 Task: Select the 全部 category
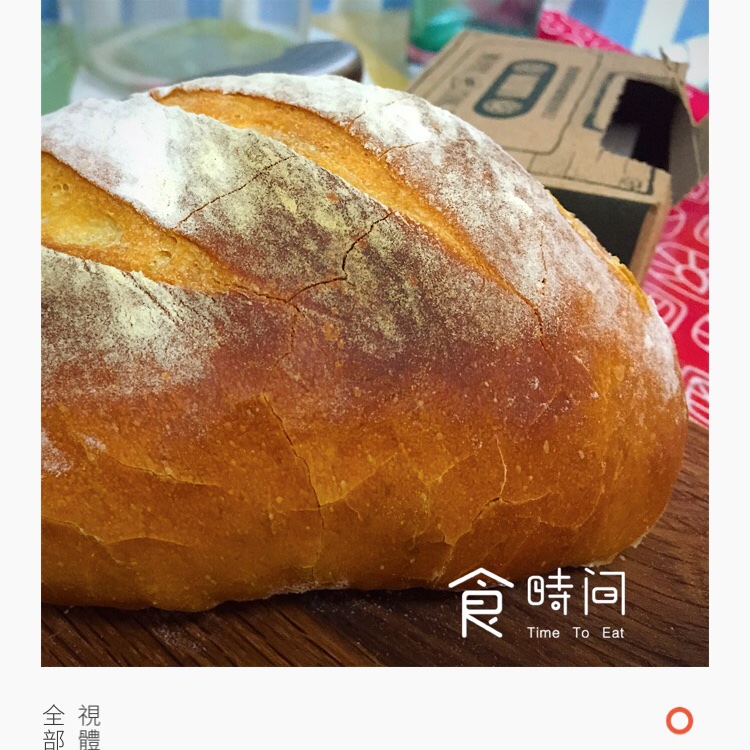pos(54,727)
